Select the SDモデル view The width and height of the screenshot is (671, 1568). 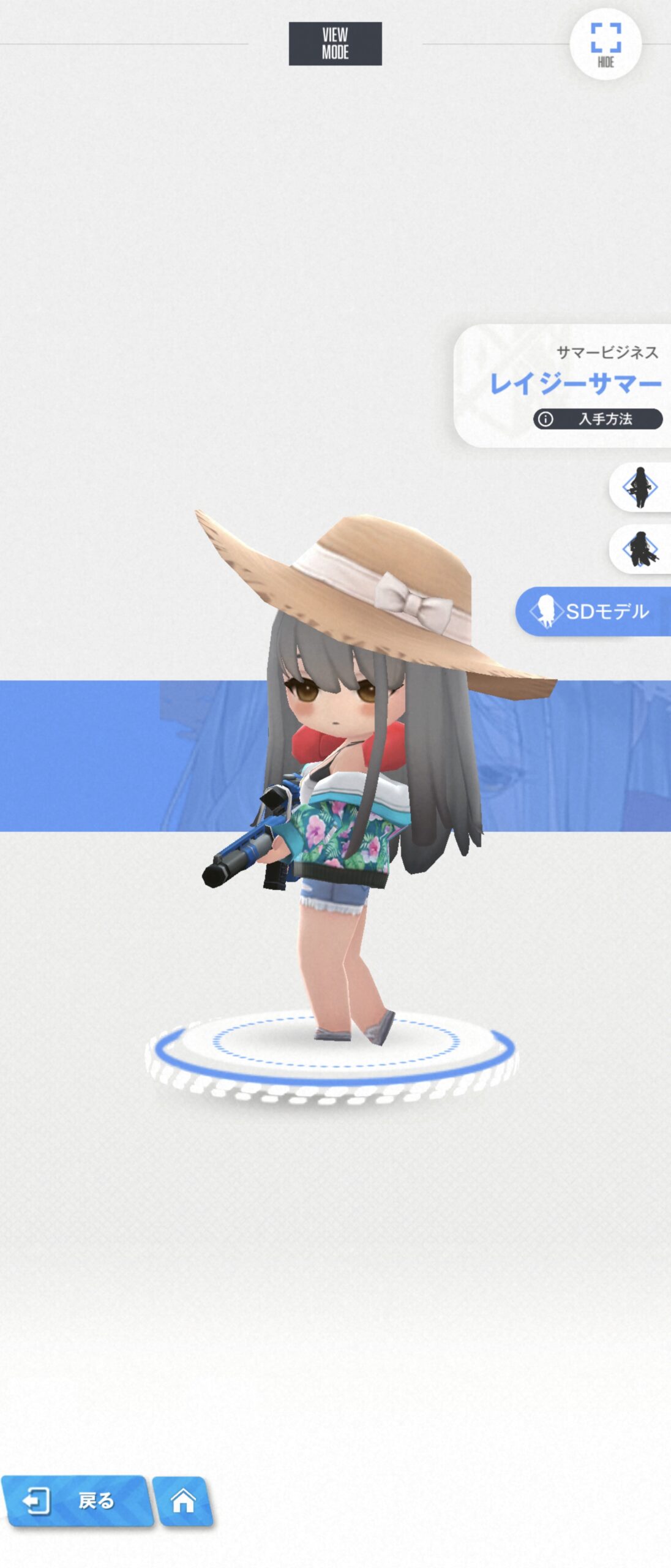pos(594,611)
